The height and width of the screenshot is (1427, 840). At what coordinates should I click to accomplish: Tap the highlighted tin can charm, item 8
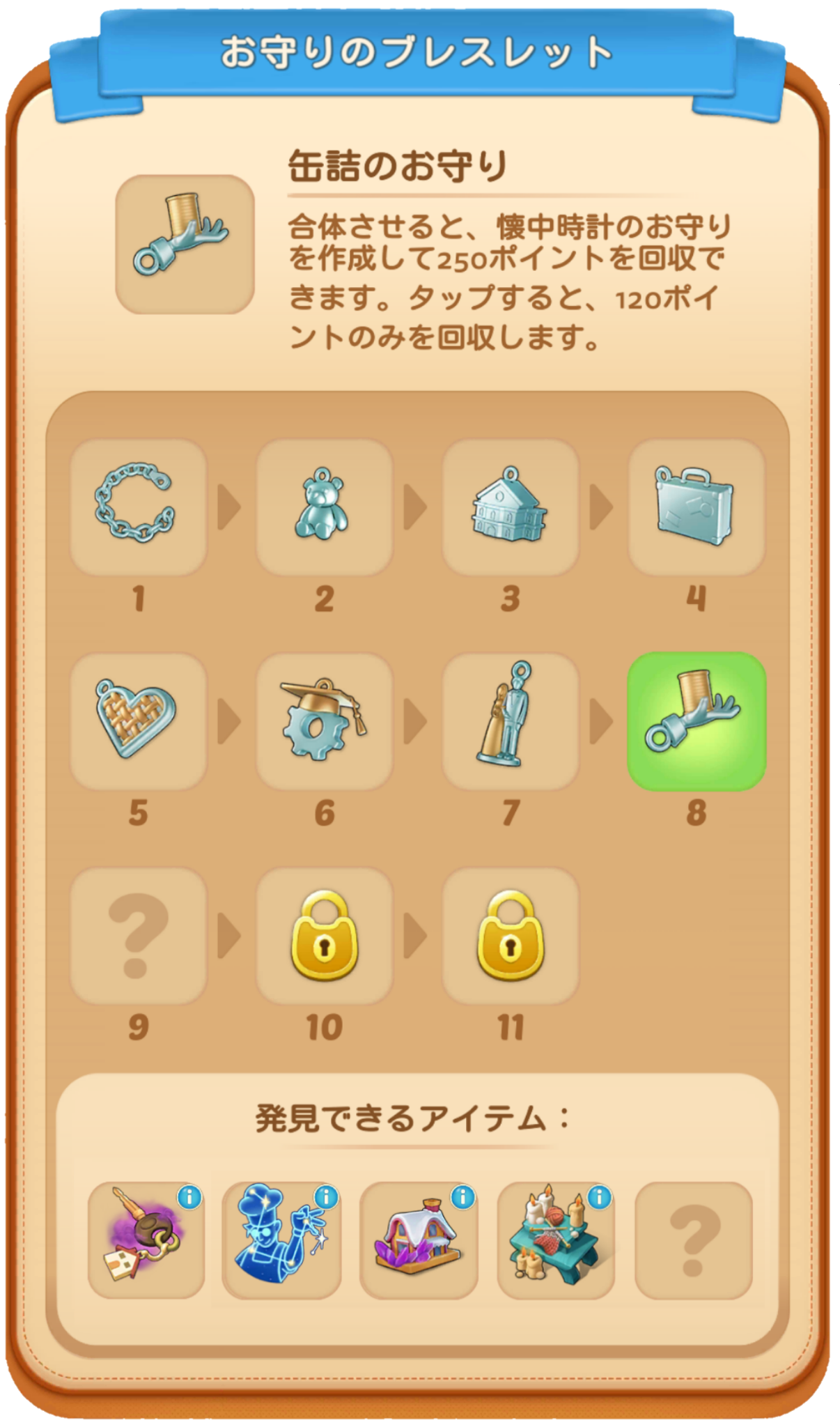697,721
